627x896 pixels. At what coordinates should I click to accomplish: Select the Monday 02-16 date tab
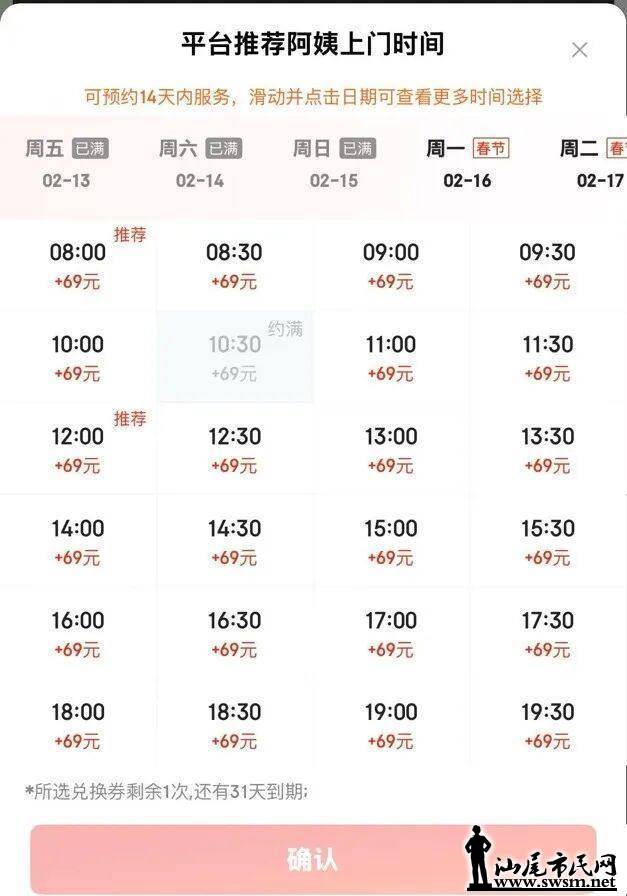(467, 164)
